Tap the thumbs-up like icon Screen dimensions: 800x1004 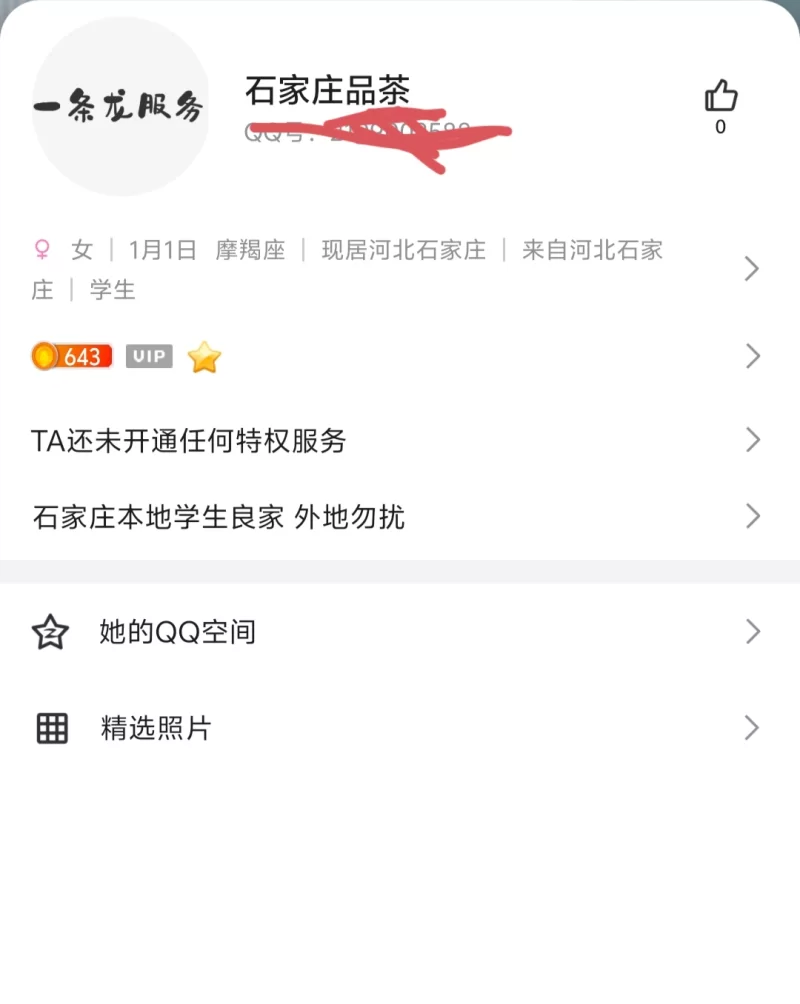720,97
